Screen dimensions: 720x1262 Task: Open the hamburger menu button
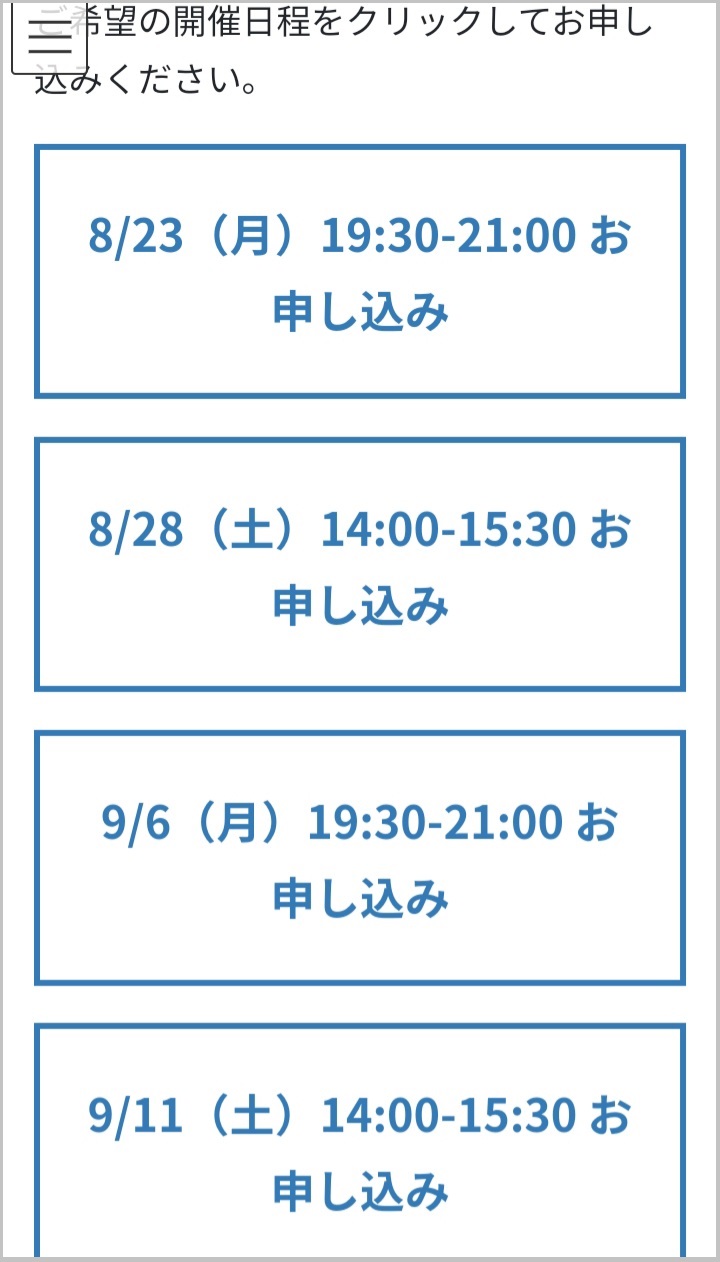point(49,38)
